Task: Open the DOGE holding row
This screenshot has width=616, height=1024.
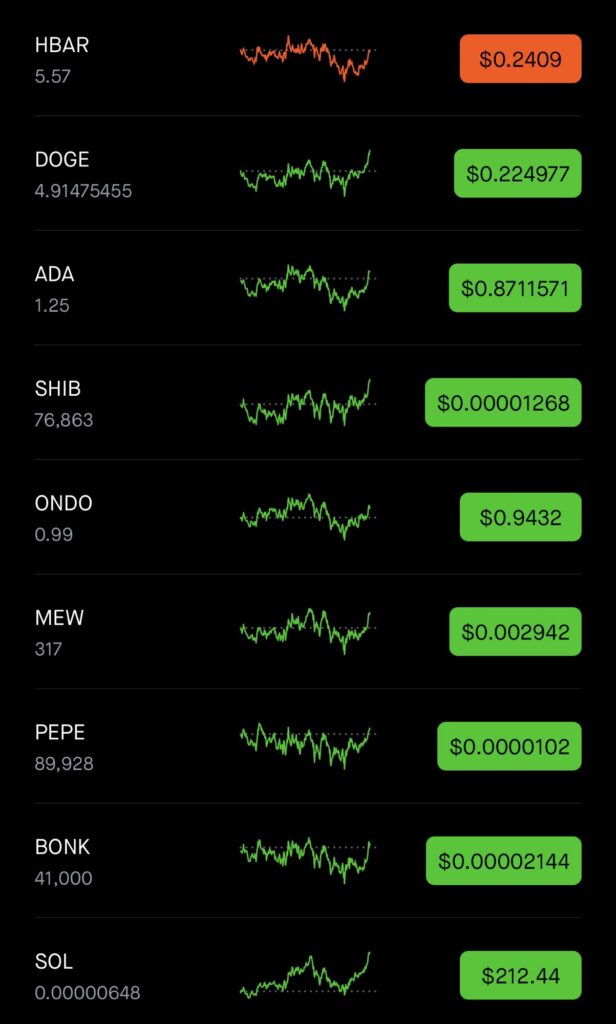Action: pyautogui.click(x=308, y=174)
